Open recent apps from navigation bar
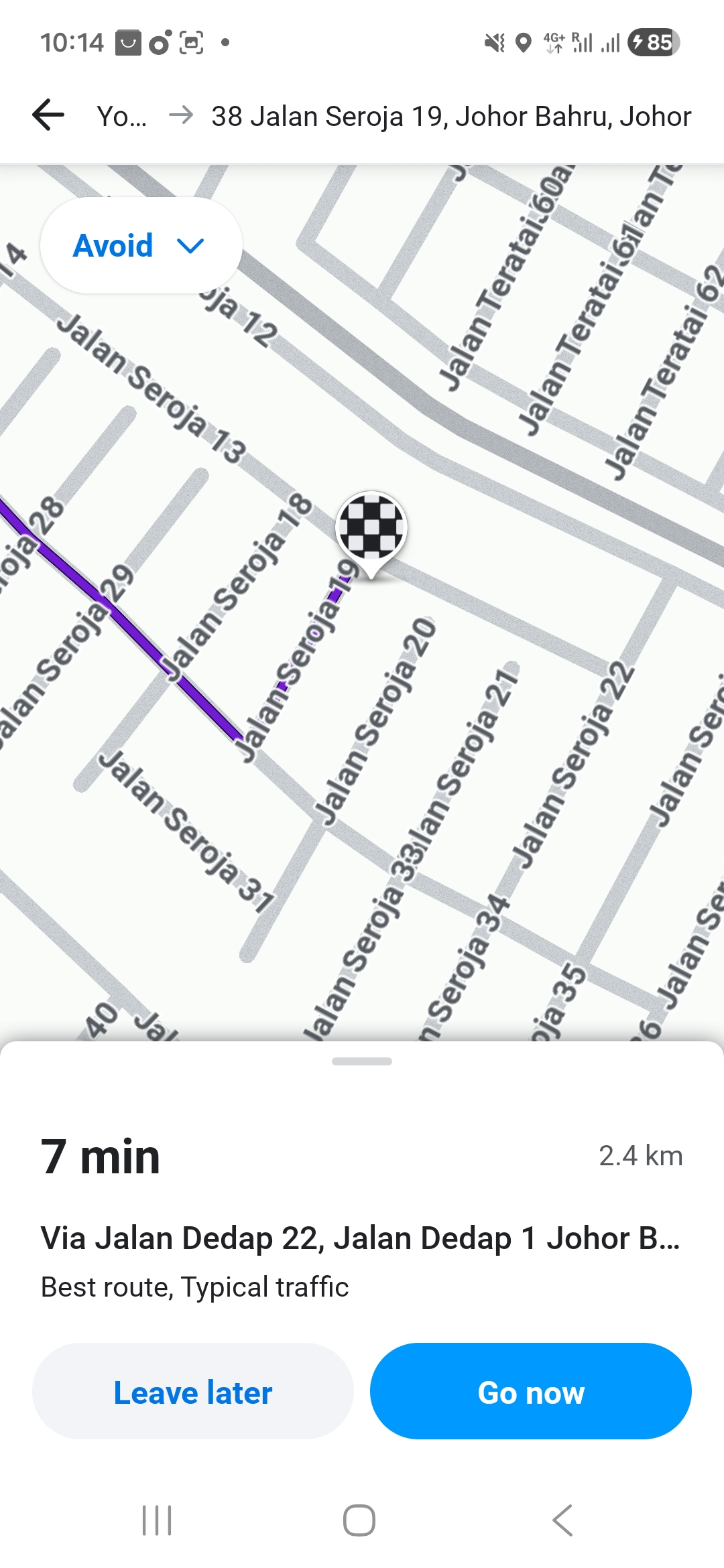Screen dimensions: 724x1568 [x=157, y=1520]
